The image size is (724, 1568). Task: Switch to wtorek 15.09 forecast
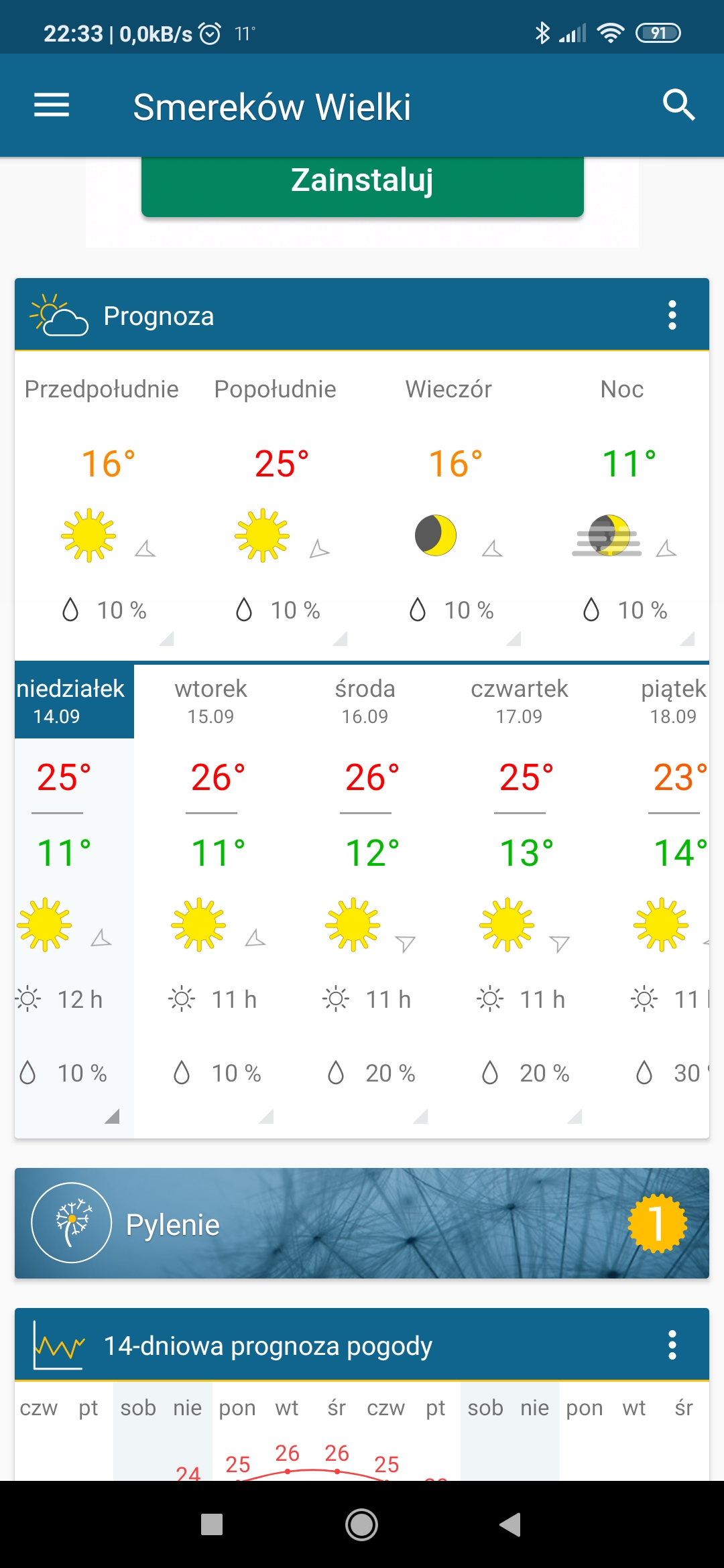click(211, 701)
